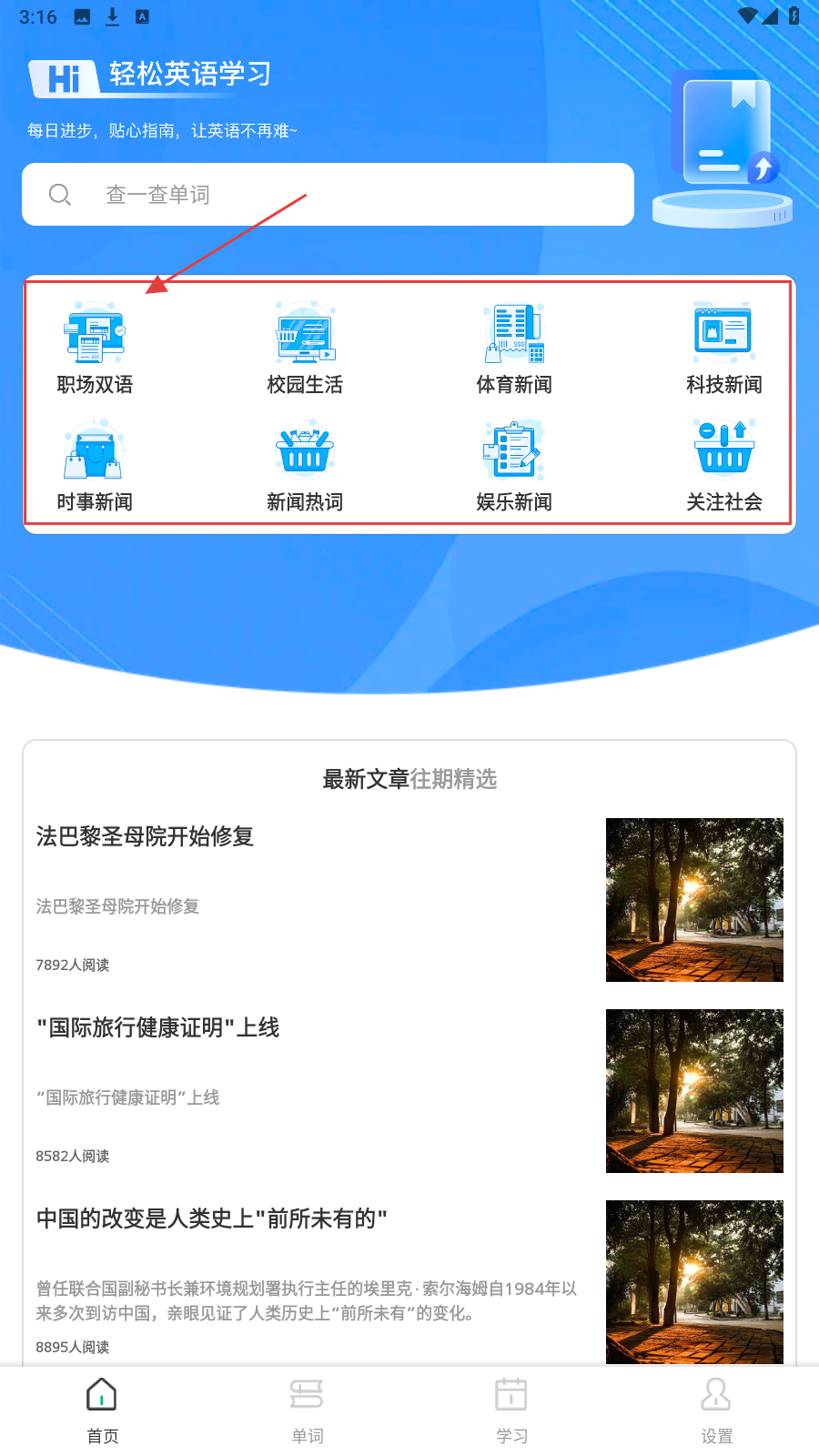Open the 关注社会 category
Screen dimensions: 819x1456
pyautogui.click(x=723, y=466)
